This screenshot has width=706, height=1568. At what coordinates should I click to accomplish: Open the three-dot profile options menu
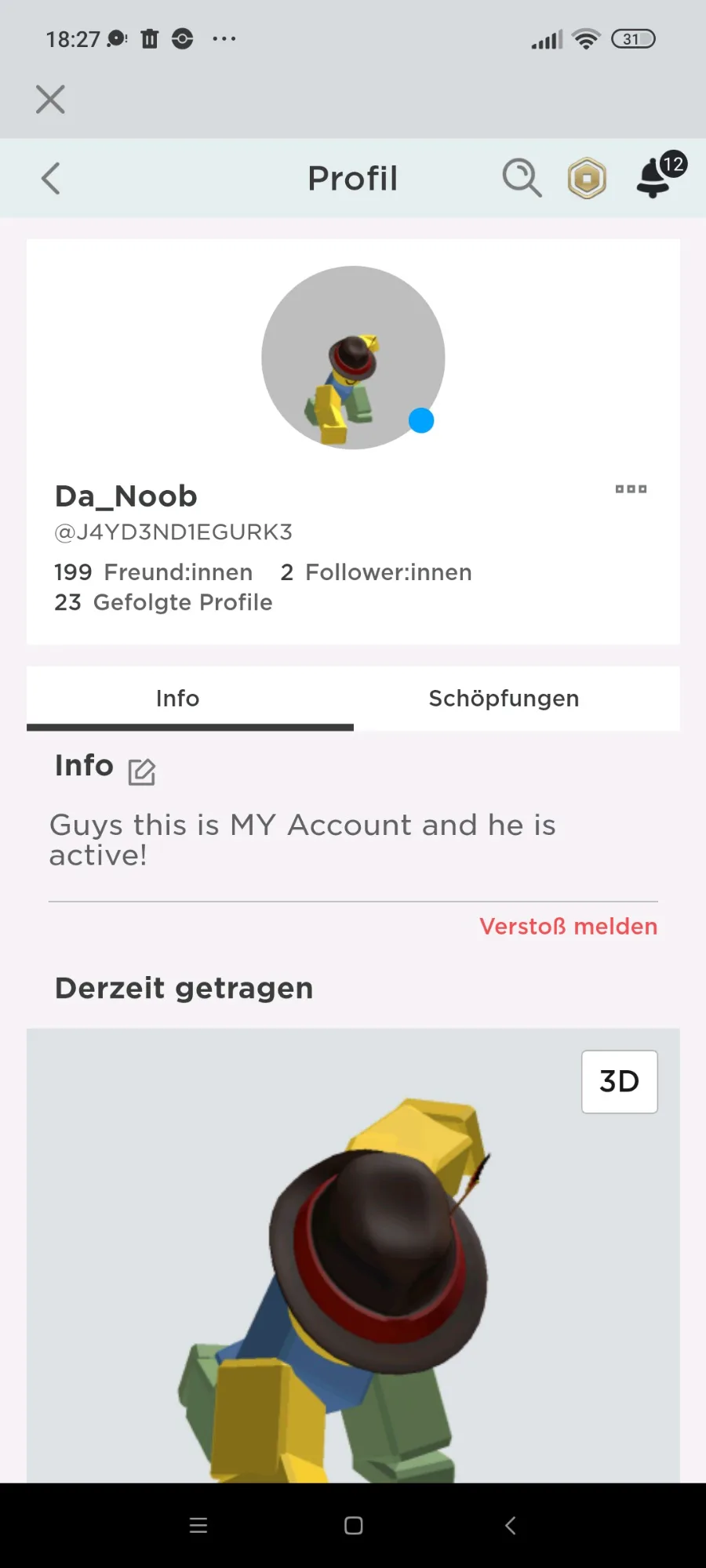click(x=631, y=489)
